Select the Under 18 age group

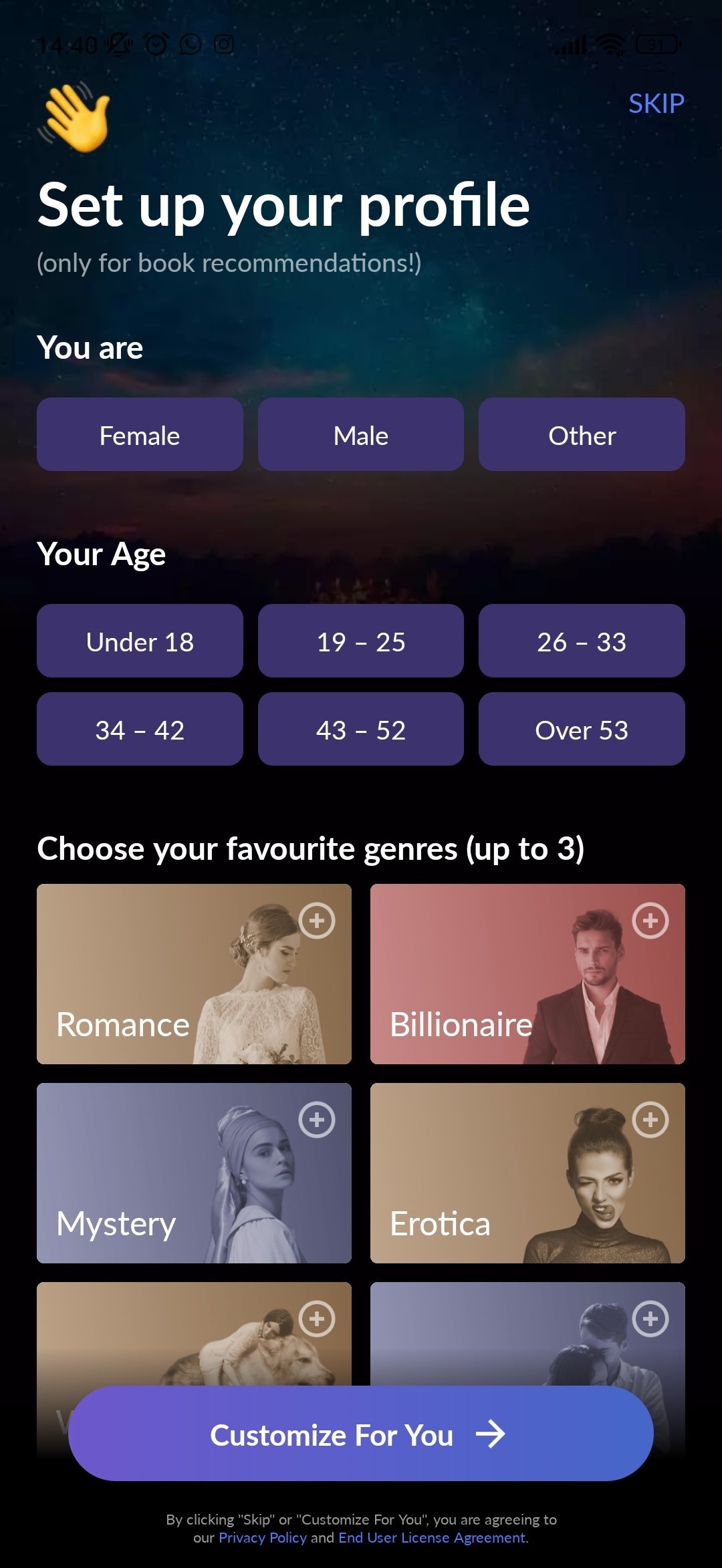[x=140, y=641]
